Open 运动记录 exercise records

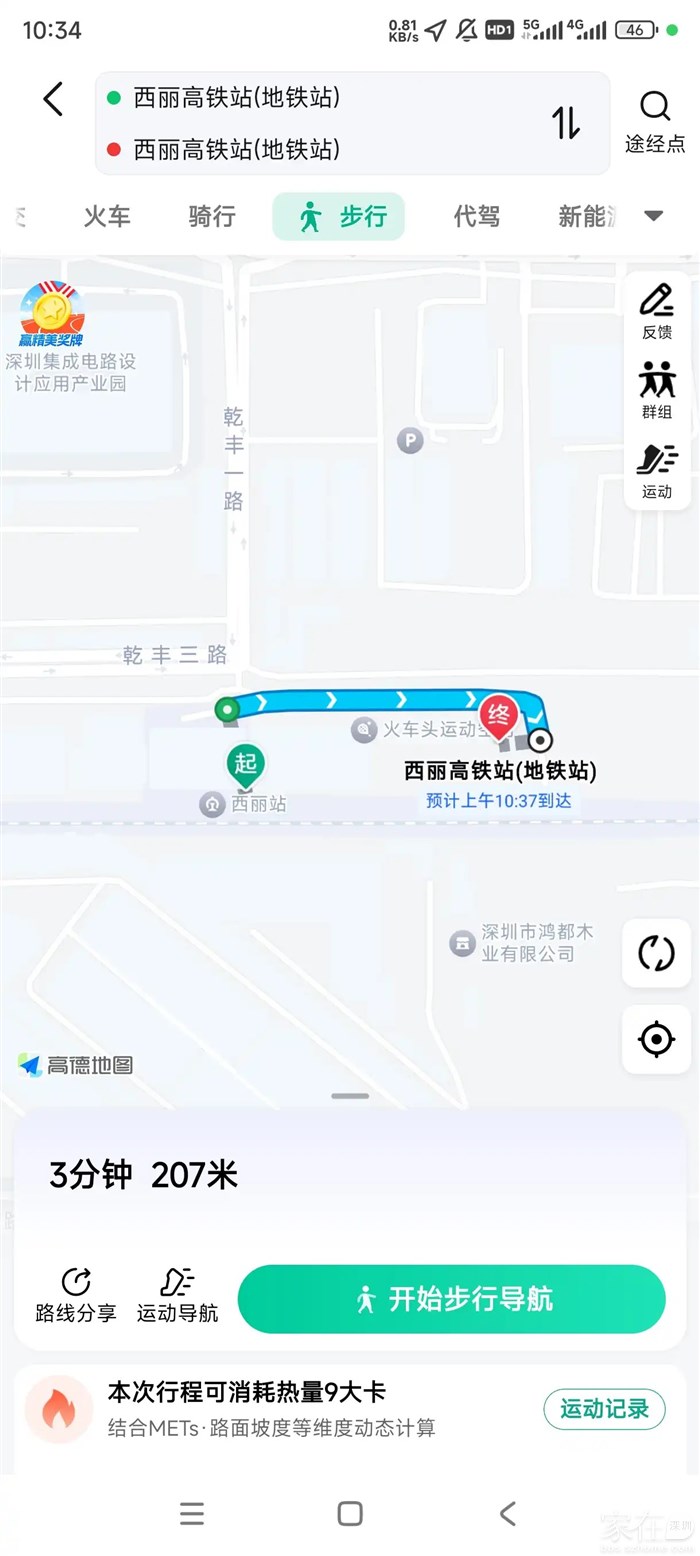pyautogui.click(x=604, y=1409)
